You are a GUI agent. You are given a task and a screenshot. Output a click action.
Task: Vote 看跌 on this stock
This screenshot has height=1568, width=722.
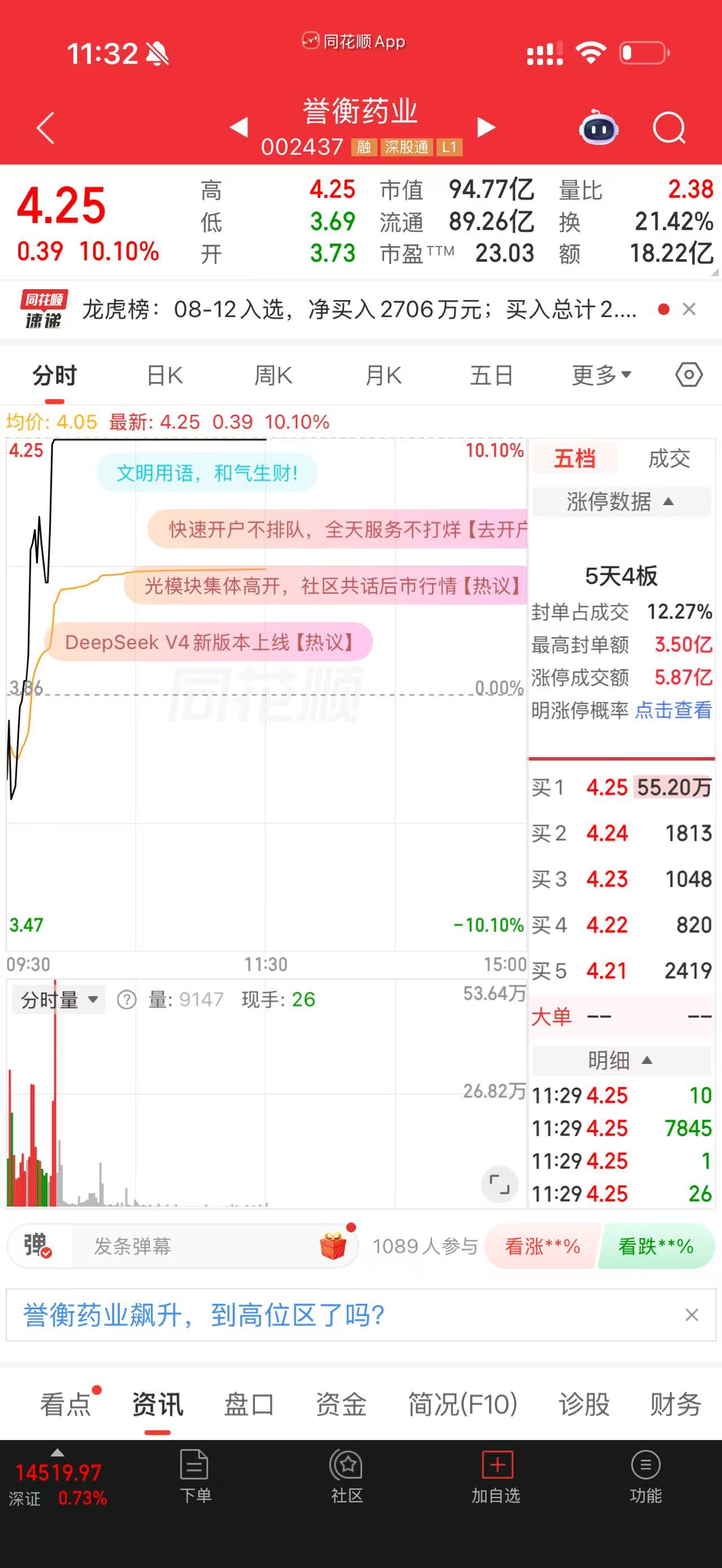(656, 1246)
